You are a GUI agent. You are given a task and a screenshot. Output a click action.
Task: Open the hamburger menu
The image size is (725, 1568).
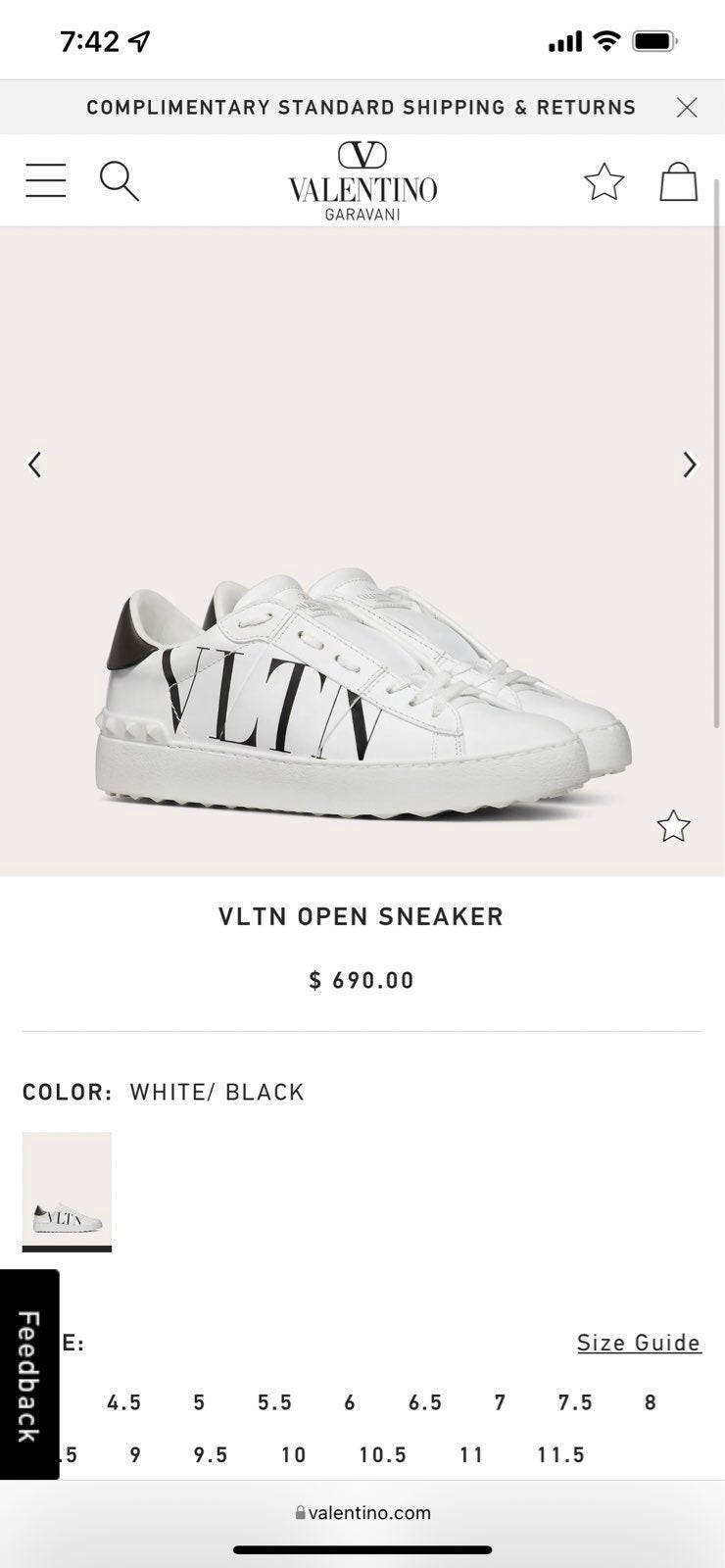click(46, 181)
